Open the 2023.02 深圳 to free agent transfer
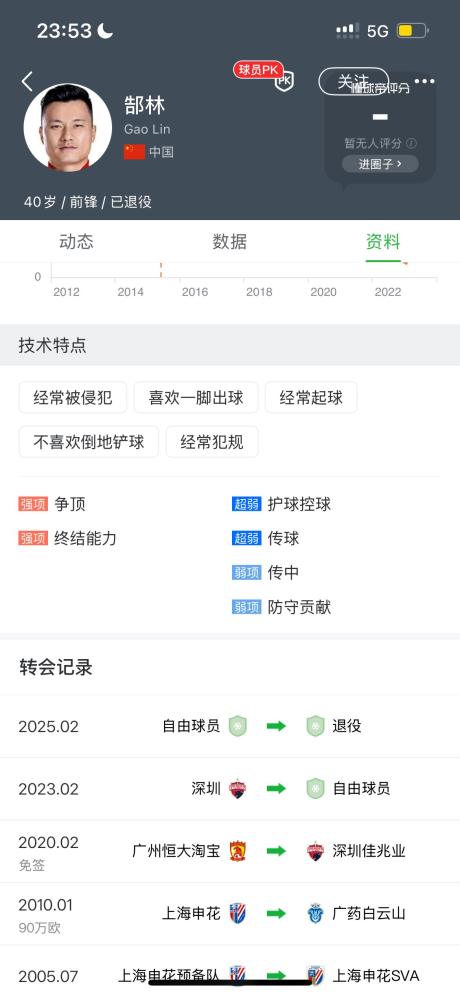The image size is (460, 995). click(x=230, y=789)
